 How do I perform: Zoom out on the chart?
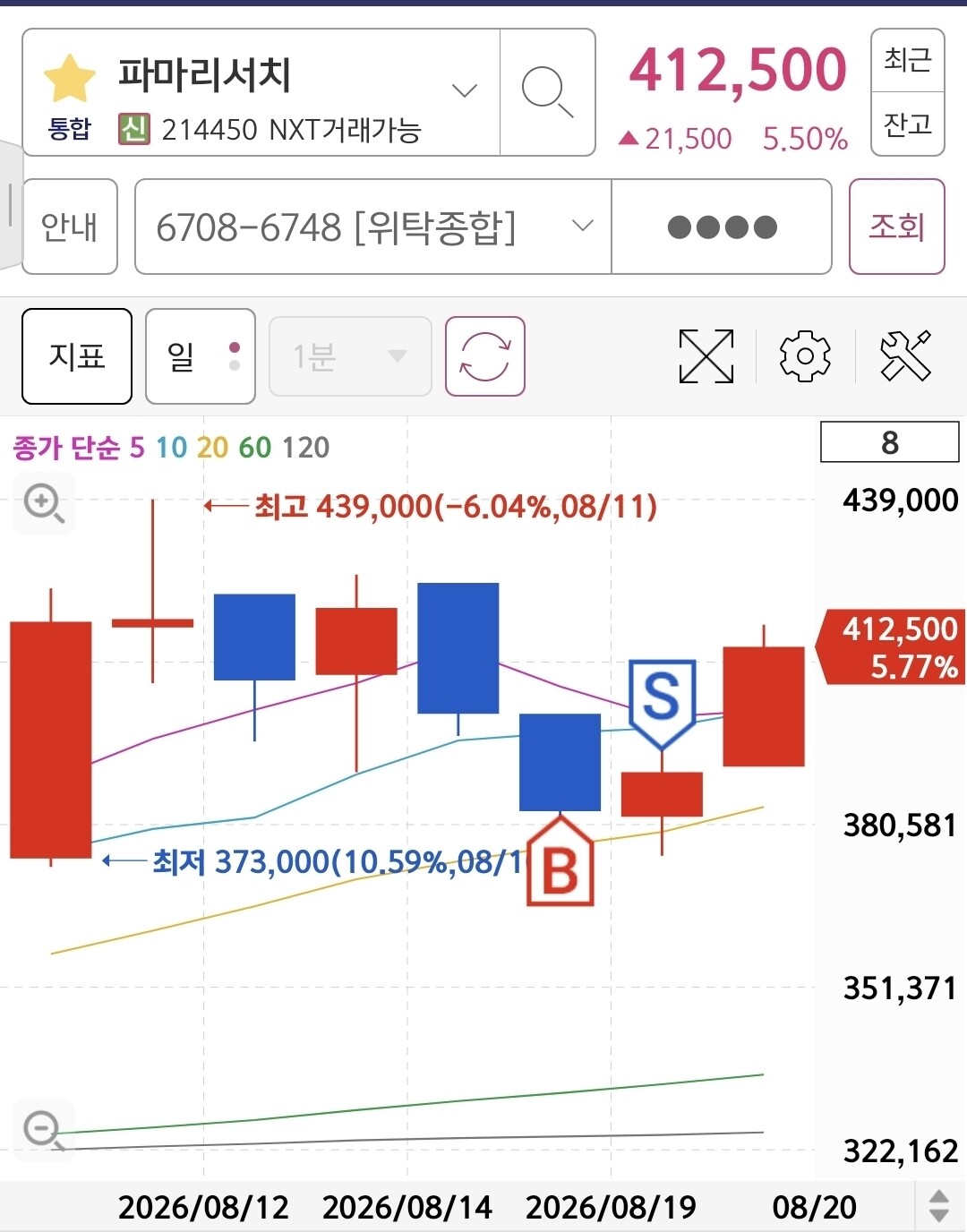coord(44,1130)
